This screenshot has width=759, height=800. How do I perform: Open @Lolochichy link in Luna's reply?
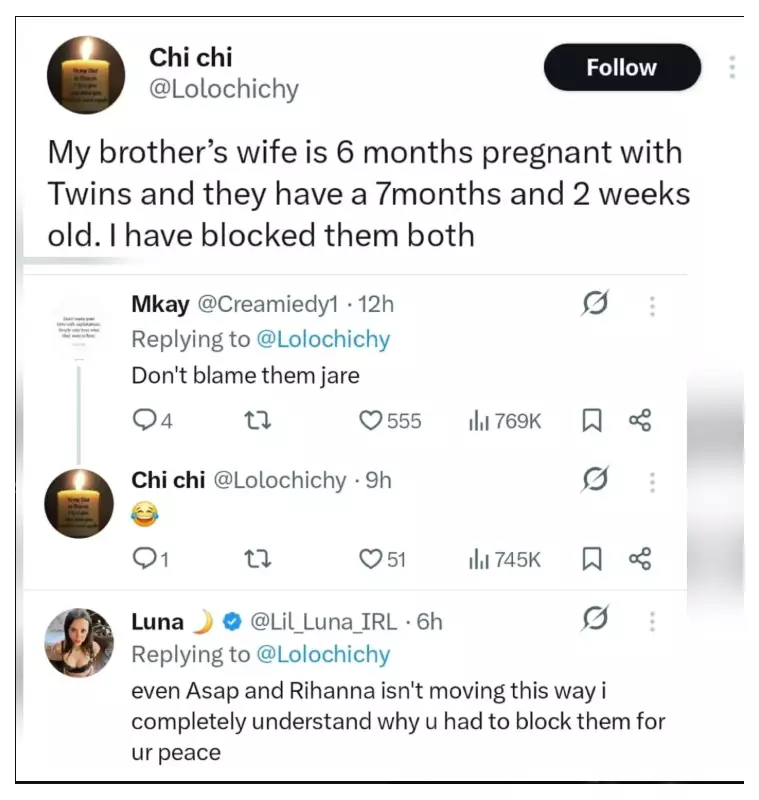click(x=323, y=655)
